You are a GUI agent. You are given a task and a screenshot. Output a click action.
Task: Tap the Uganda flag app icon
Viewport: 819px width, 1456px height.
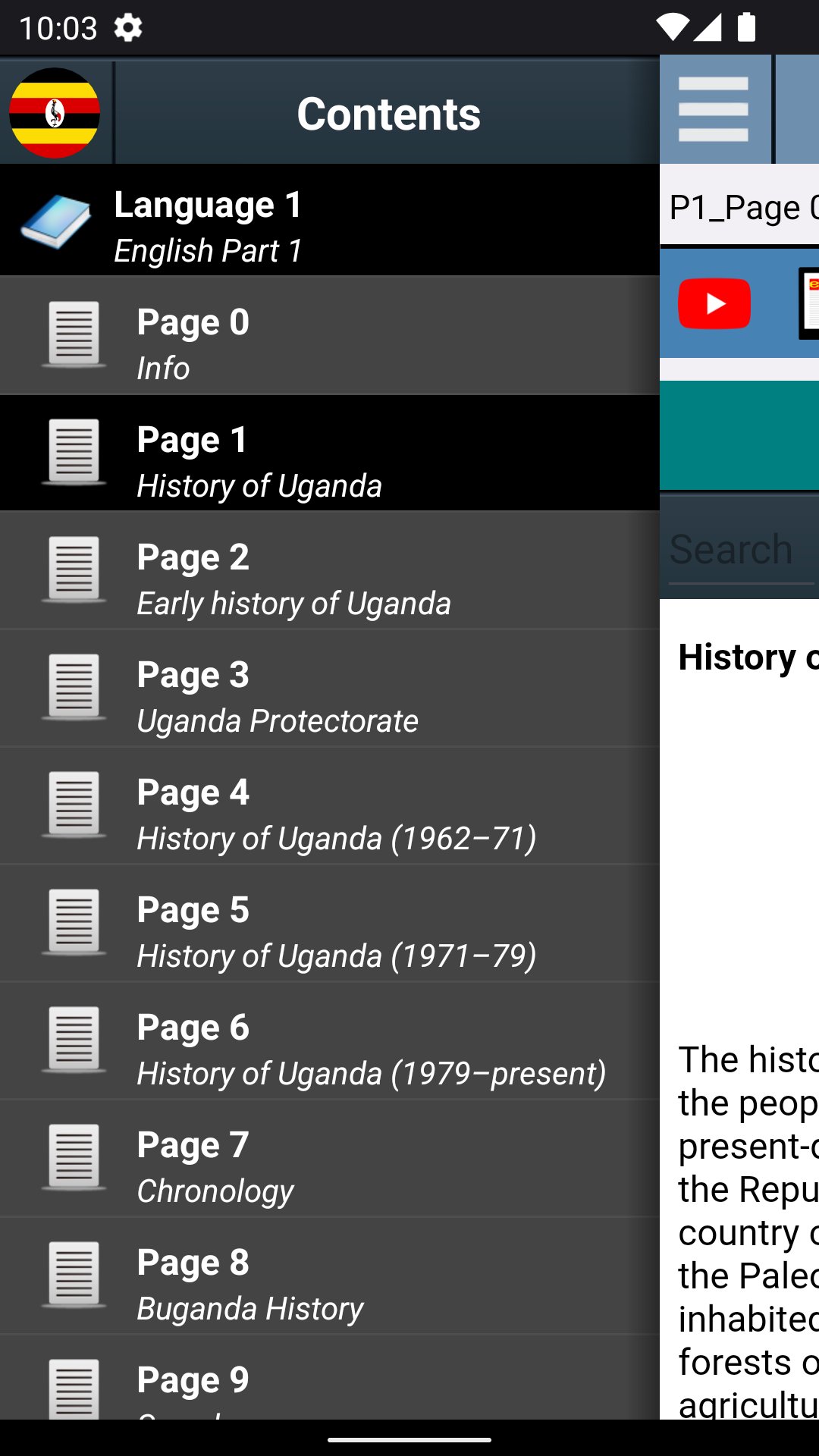click(x=55, y=112)
